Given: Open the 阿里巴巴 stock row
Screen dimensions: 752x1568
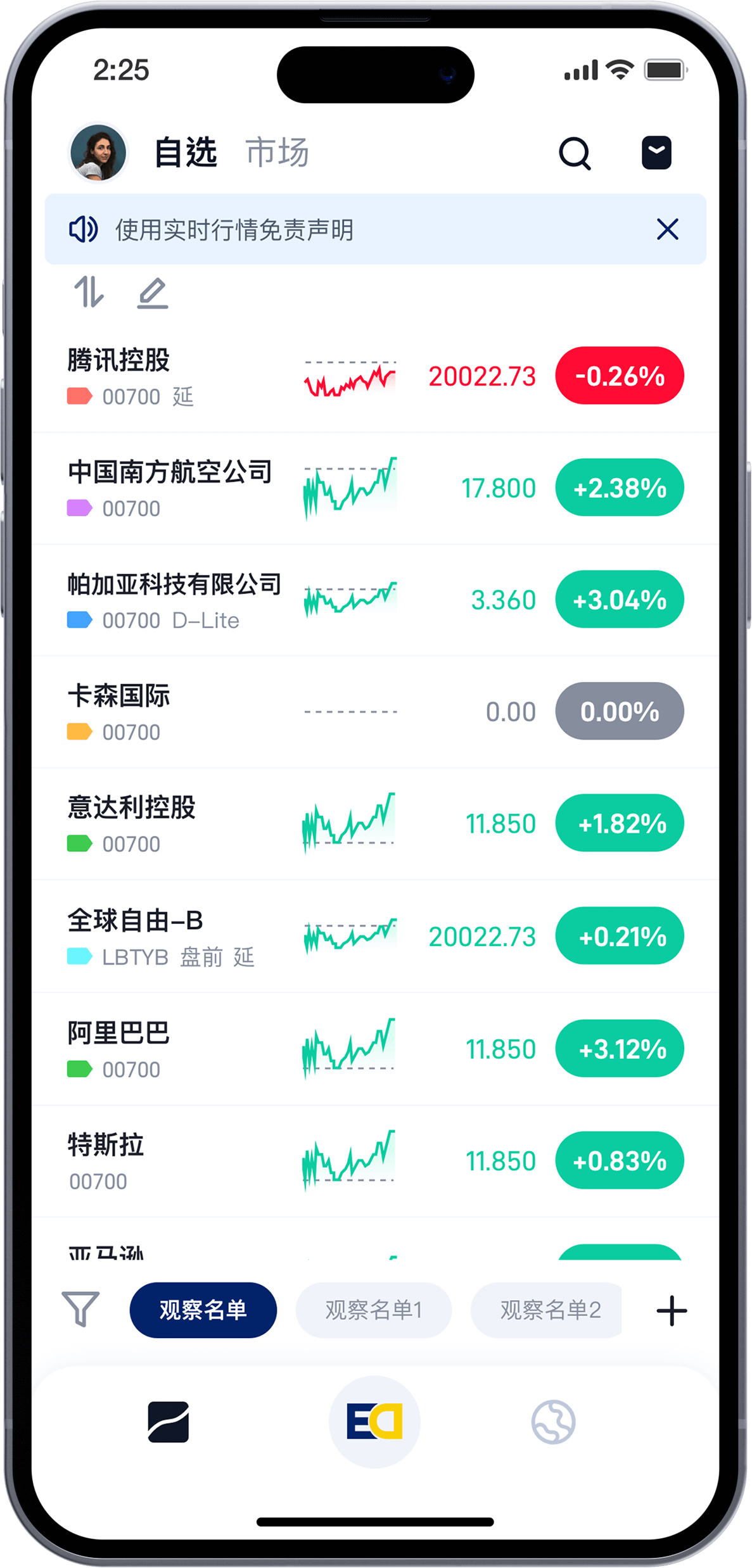Looking at the screenshot, I should (x=376, y=1049).
